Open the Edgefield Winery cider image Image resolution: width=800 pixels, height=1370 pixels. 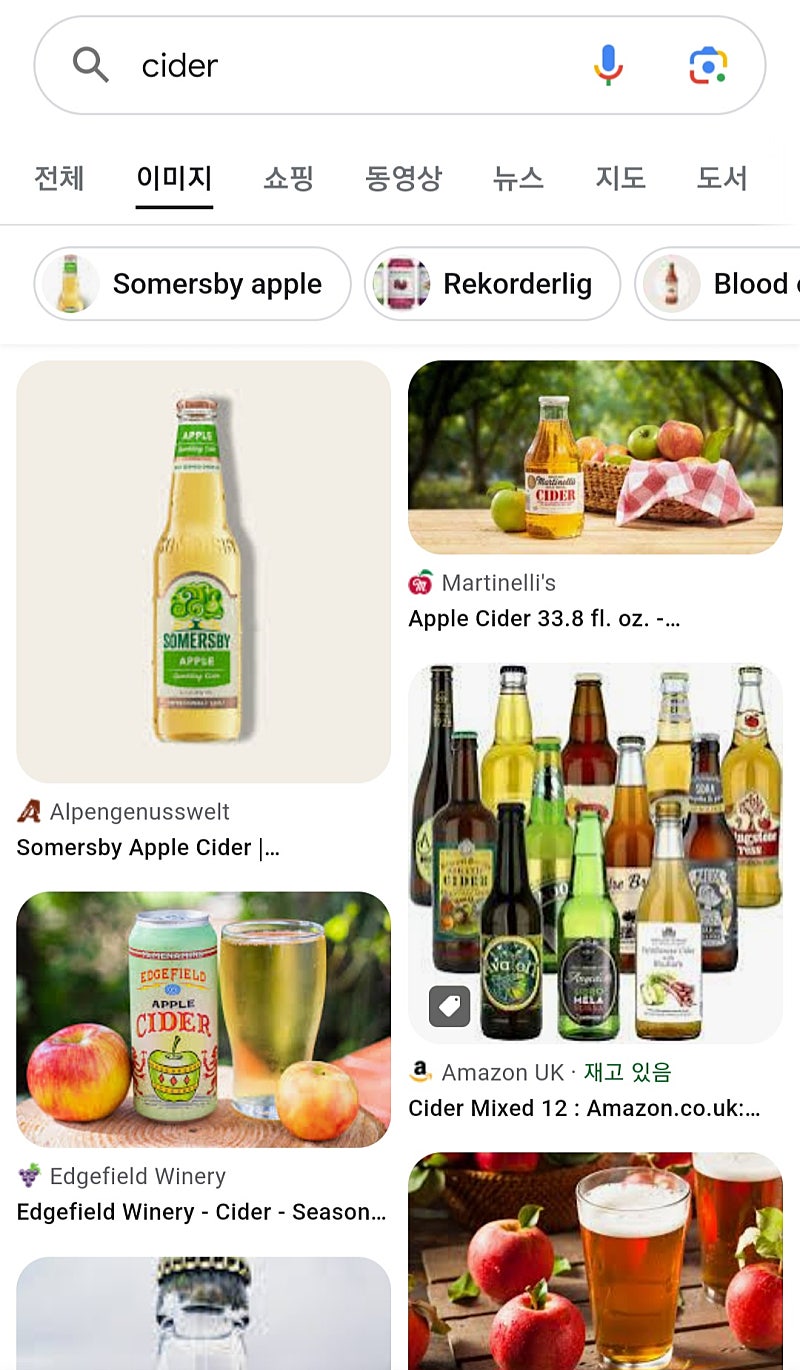click(x=203, y=1019)
